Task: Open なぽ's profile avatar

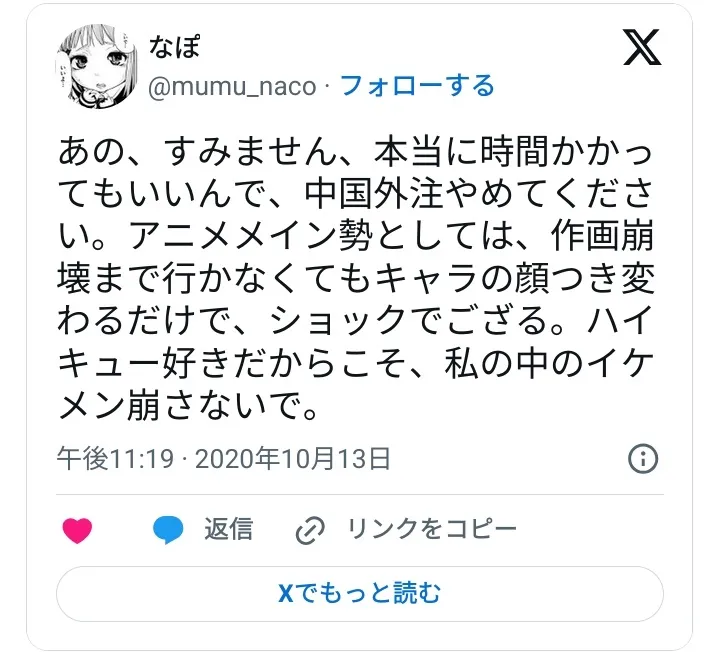Action: [x=97, y=65]
